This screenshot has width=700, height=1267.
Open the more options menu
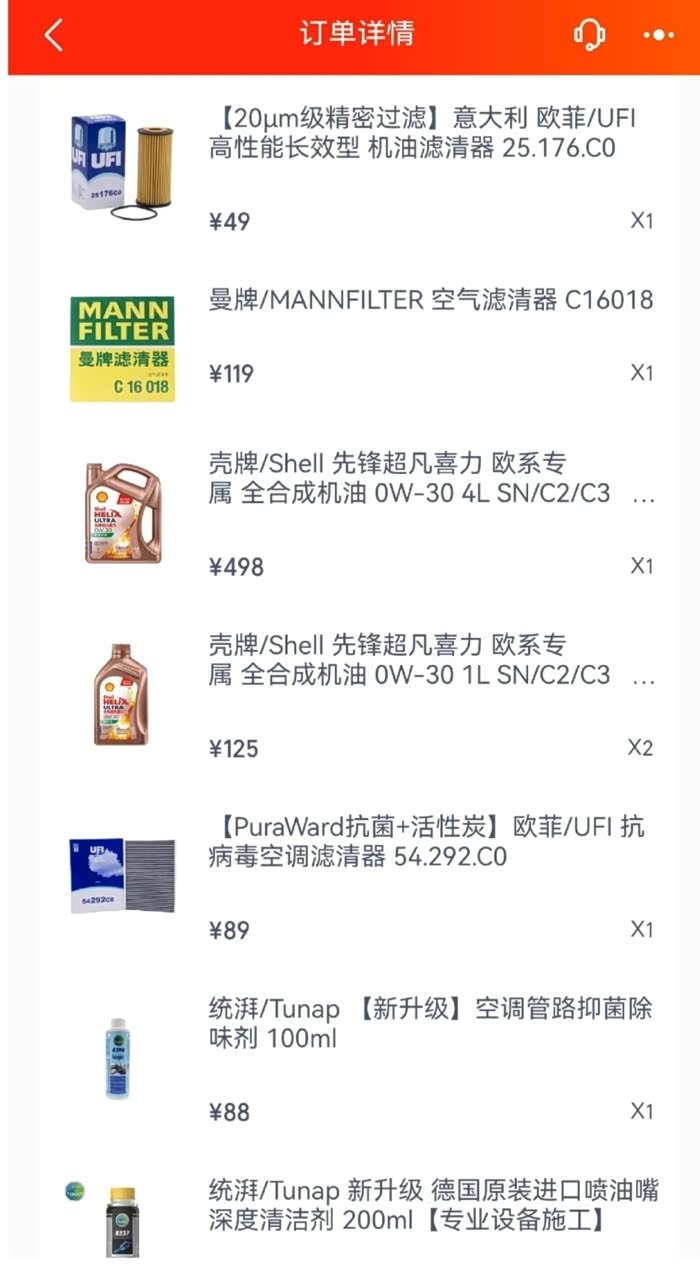click(x=657, y=36)
